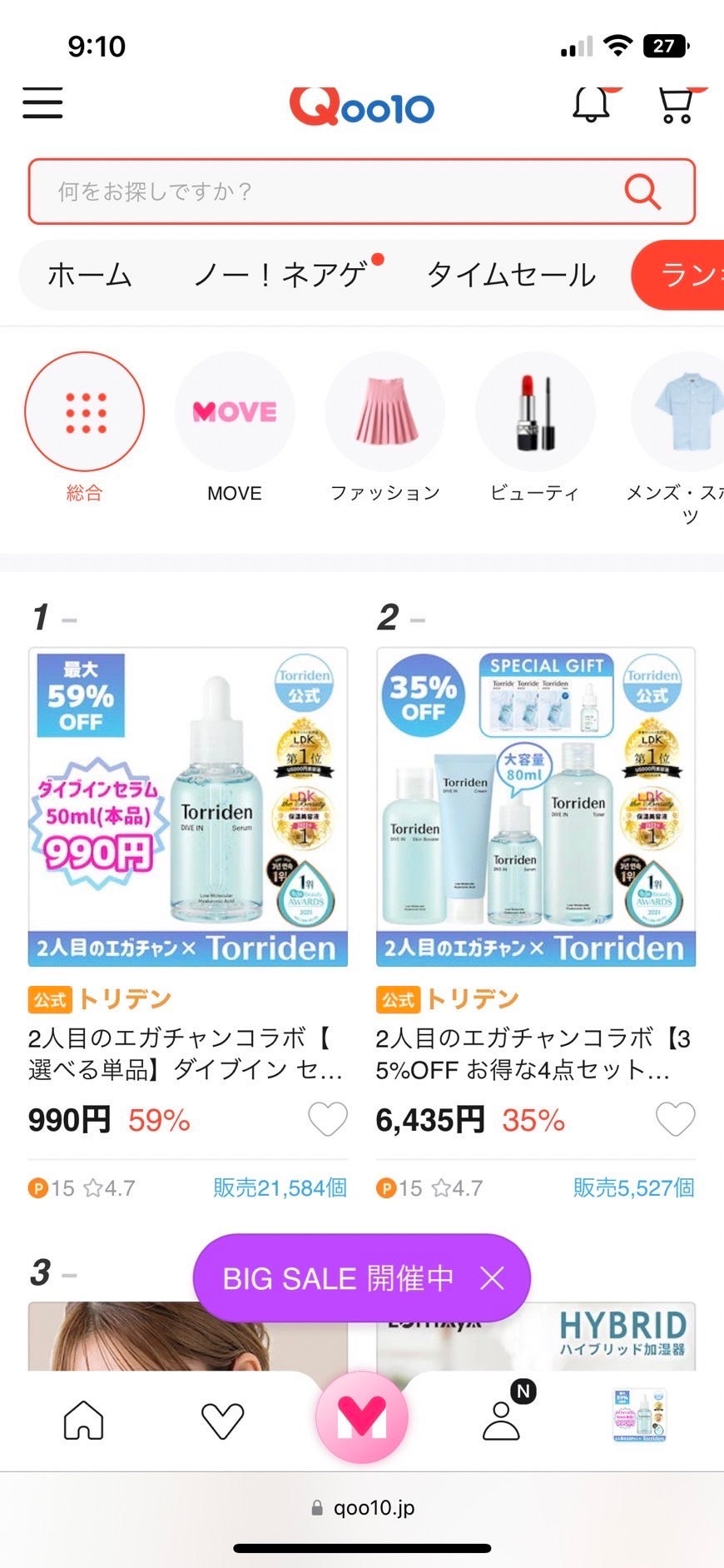Open the notifications bell
724x1568 pixels.
pos(592,105)
